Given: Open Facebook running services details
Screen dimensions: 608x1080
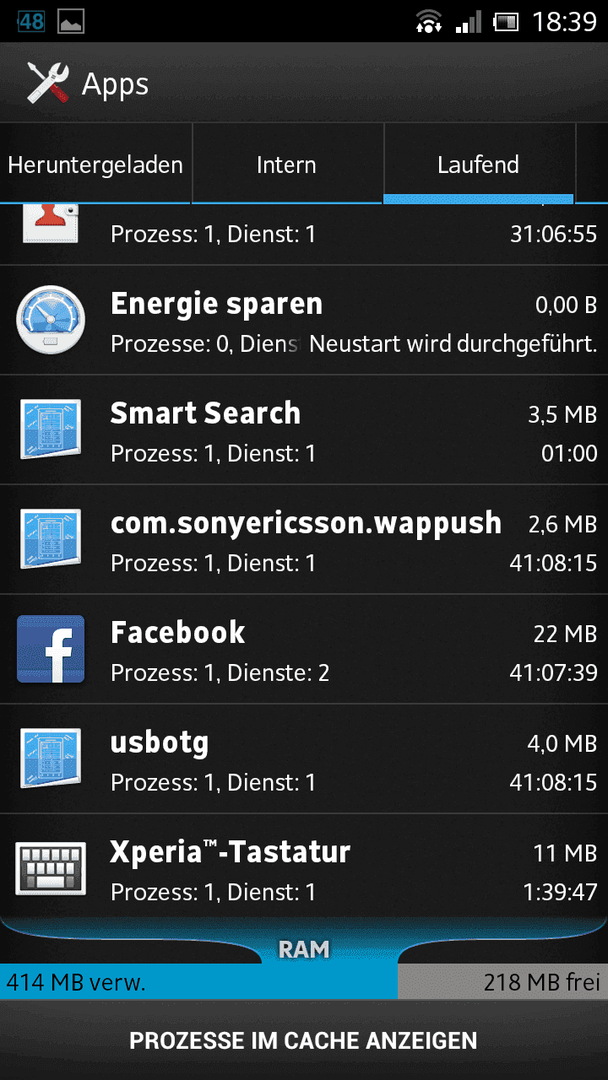Looking at the screenshot, I should [x=304, y=649].
